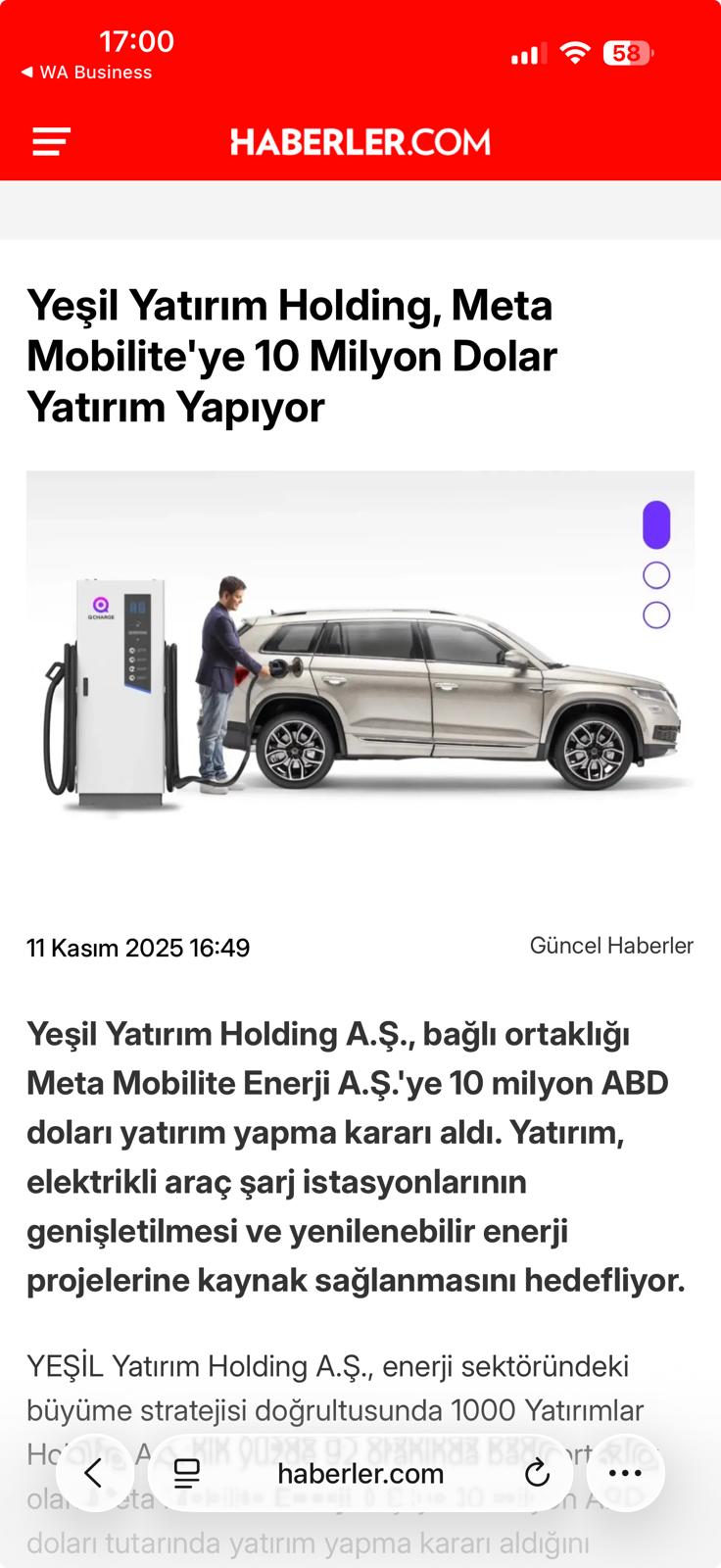
Task: Open the hamburger menu
Action: [x=51, y=142]
